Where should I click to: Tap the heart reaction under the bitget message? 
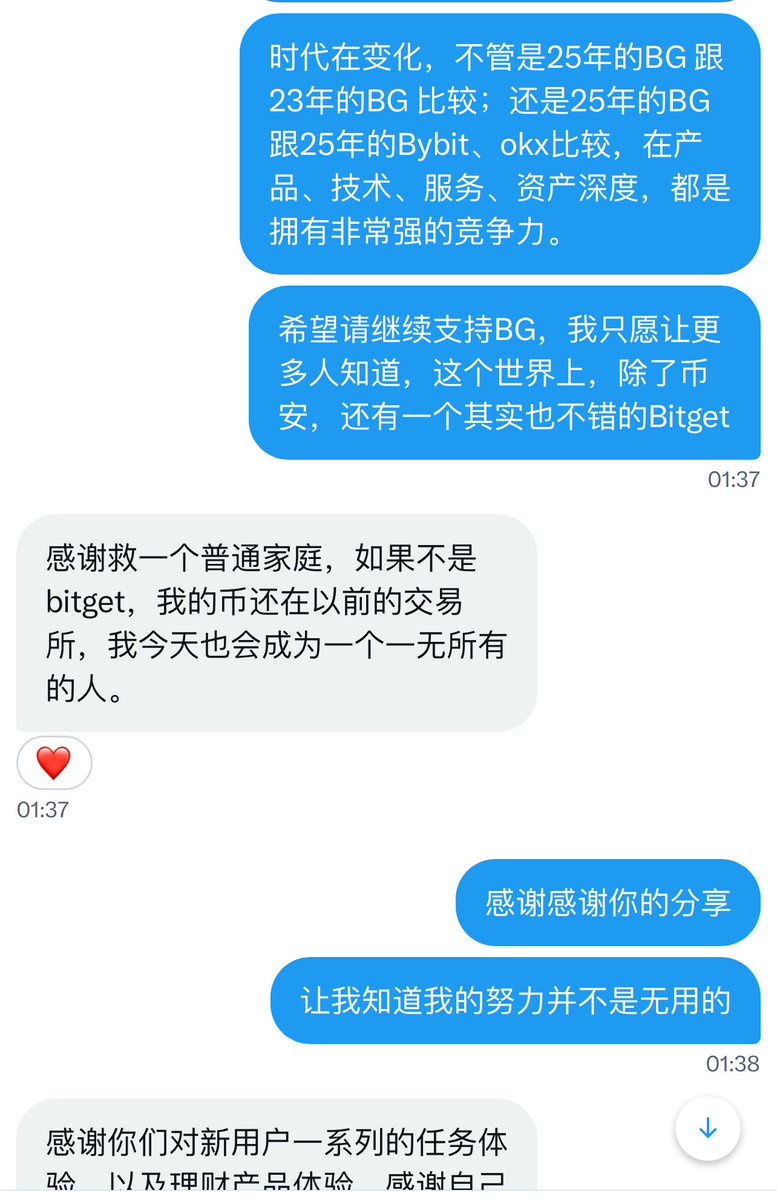(54, 764)
